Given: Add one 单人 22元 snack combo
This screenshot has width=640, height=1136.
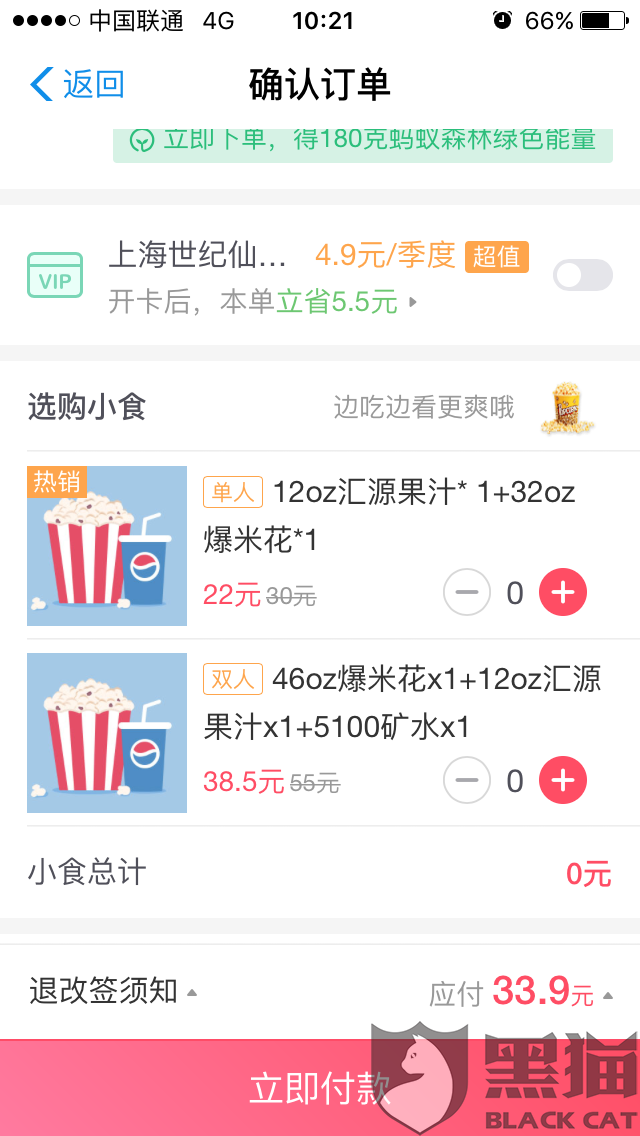Looking at the screenshot, I should click(563, 593).
